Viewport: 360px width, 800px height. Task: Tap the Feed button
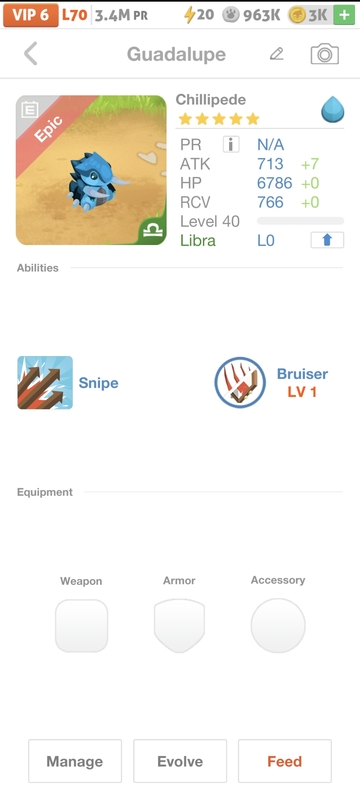285,761
